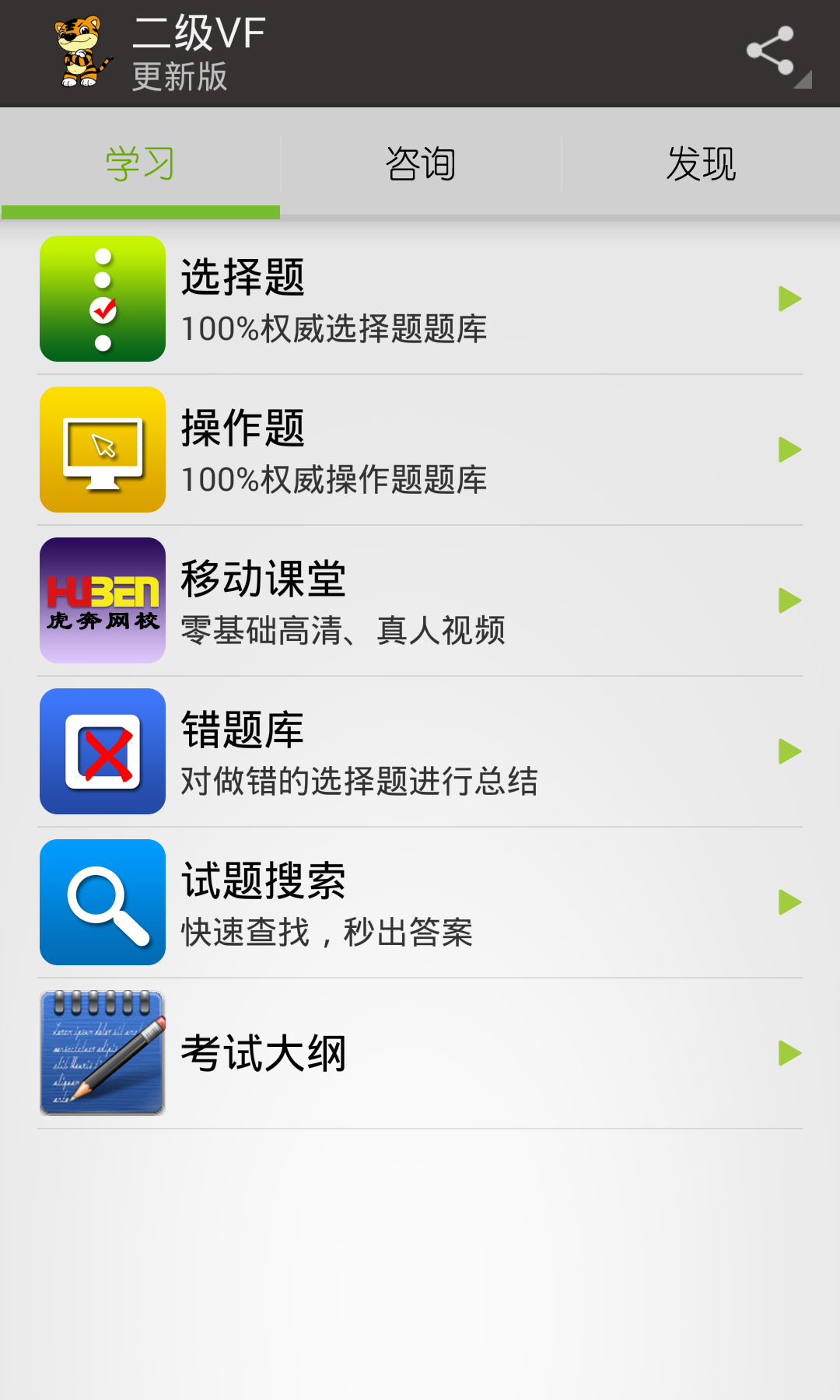Open 移动课堂 video lessons
This screenshot has height=1400, width=840.
[x=420, y=601]
